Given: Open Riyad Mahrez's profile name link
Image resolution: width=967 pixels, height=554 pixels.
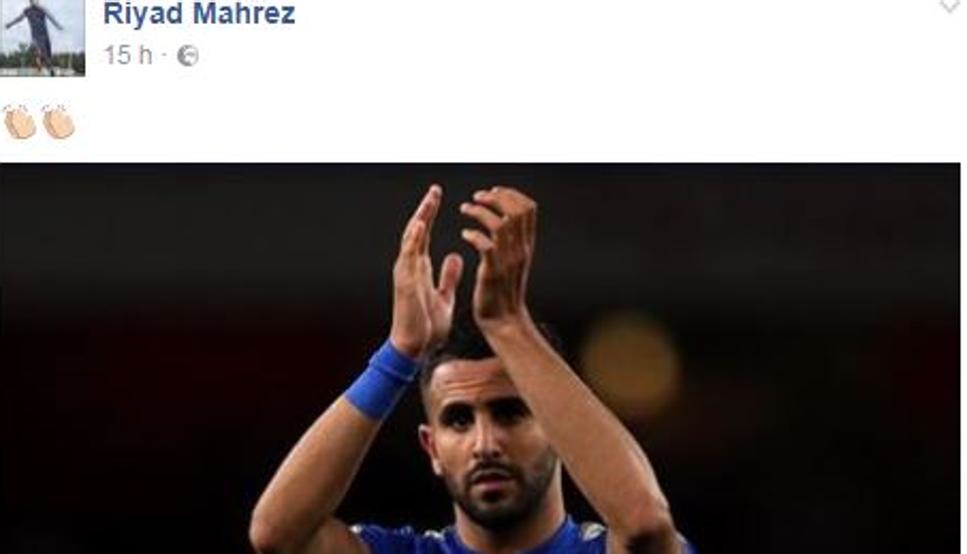Looking at the screenshot, I should tap(199, 14).
